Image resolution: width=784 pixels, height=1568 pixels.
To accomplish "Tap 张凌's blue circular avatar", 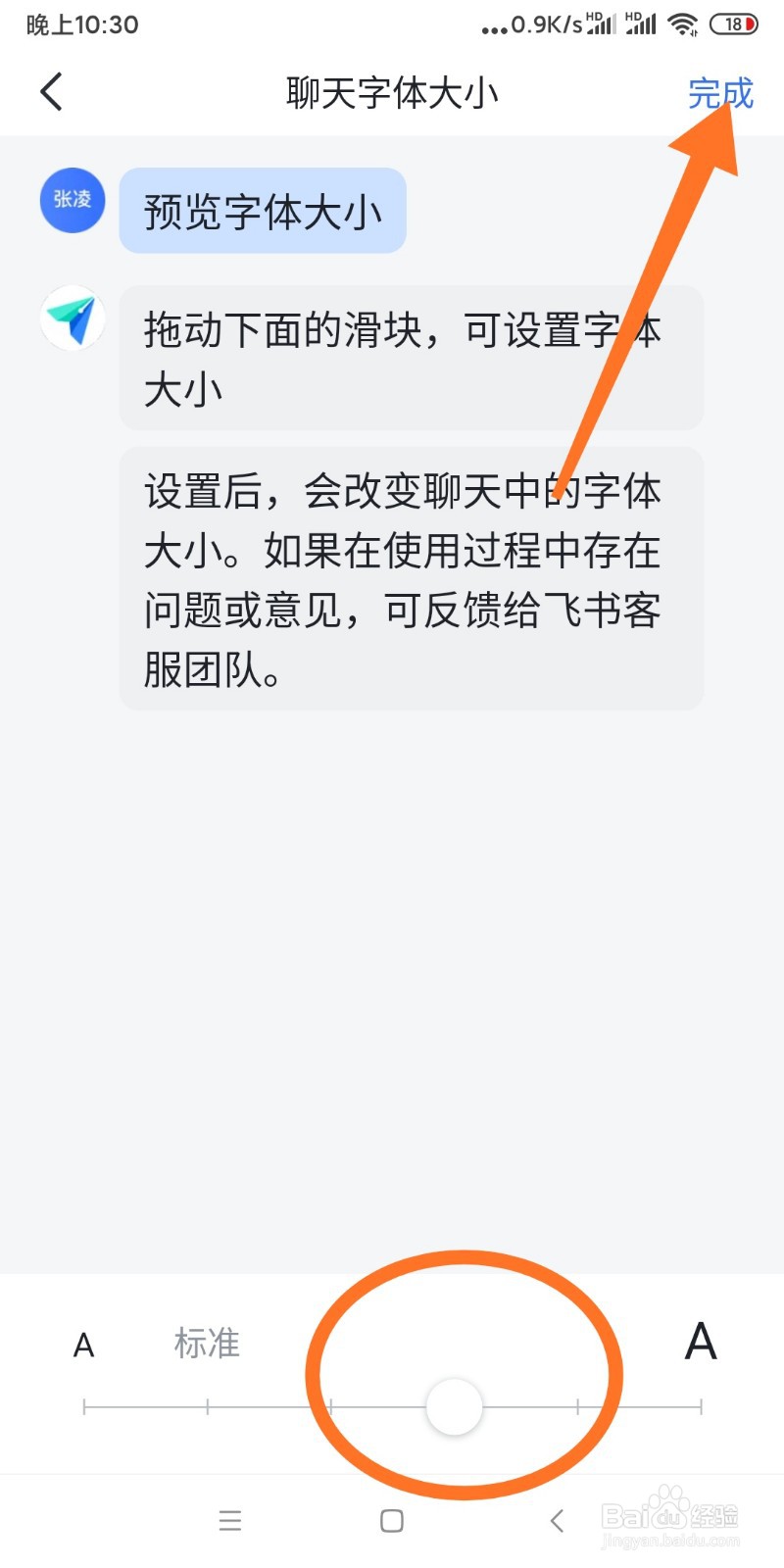I will coord(72,199).
